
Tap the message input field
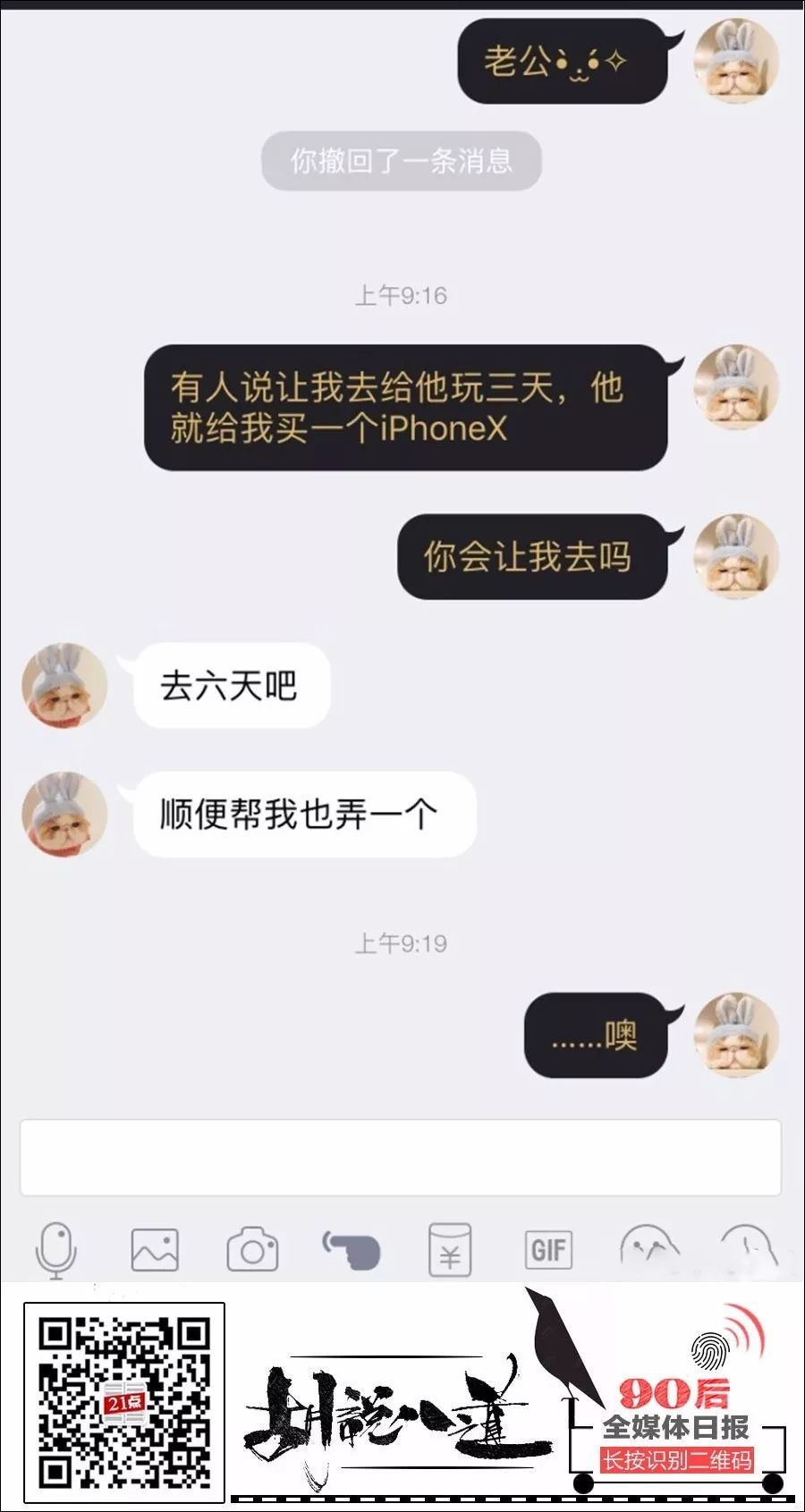(400, 1156)
